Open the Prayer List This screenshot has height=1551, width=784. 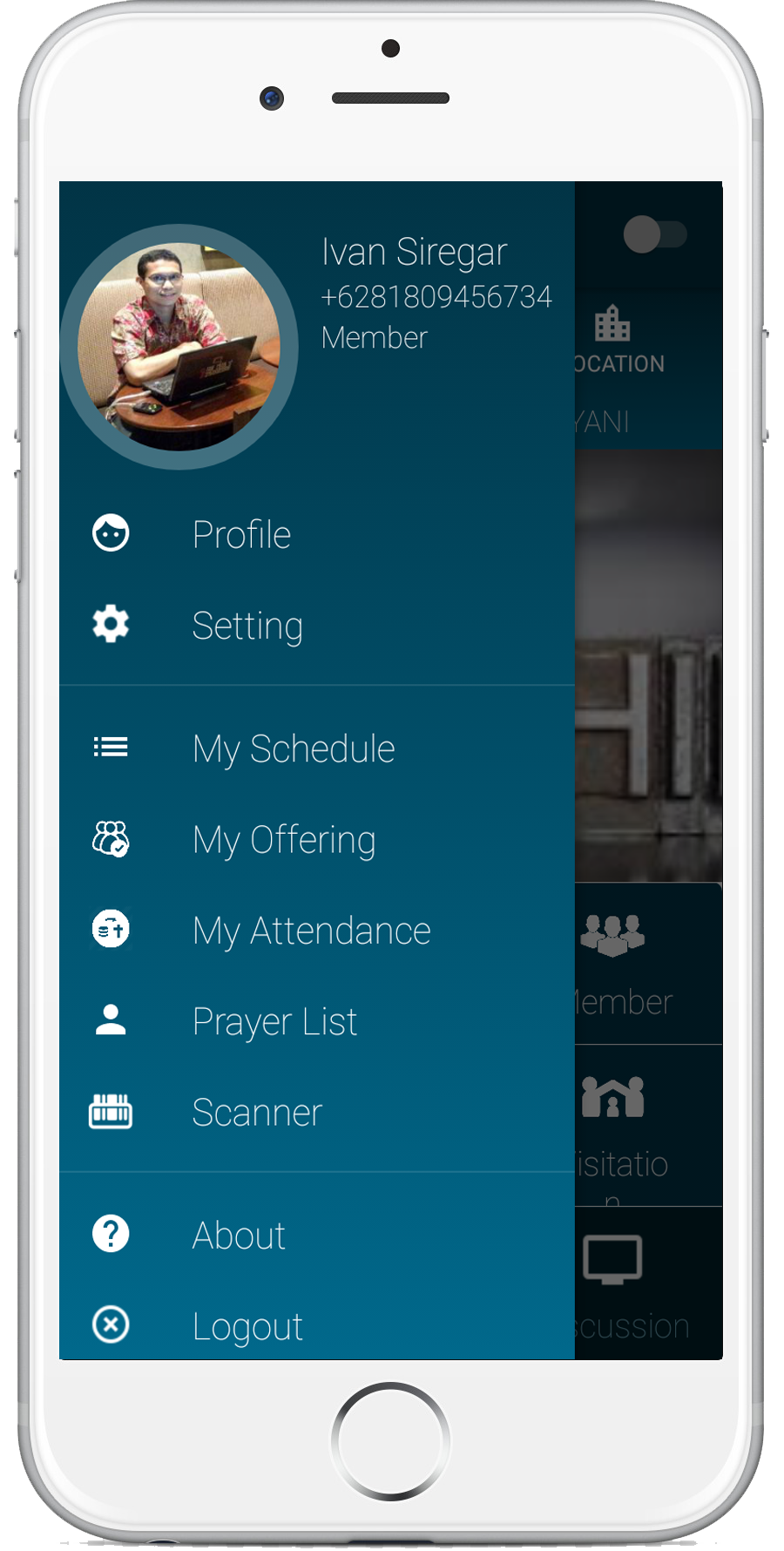point(274,1021)
